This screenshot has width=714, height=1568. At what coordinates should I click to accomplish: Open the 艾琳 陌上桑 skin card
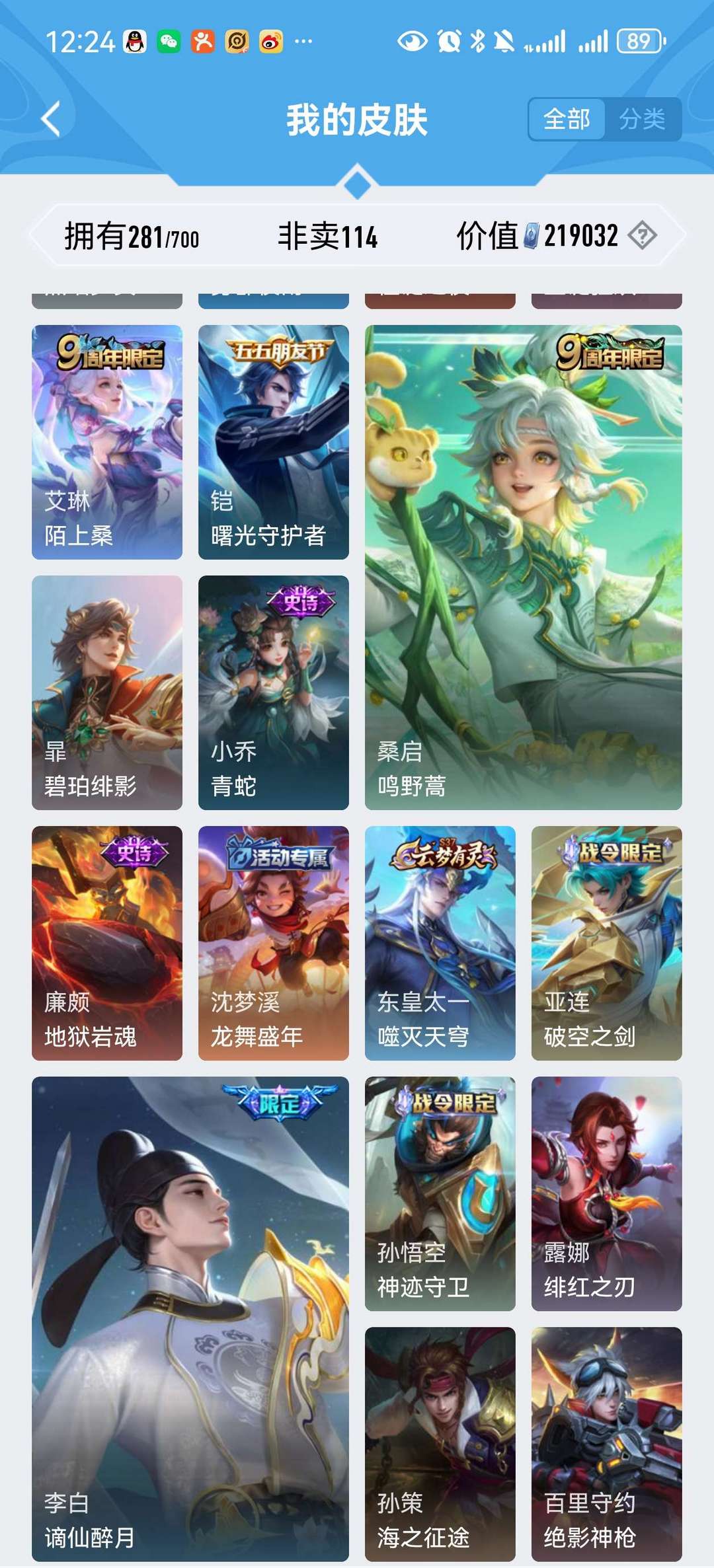click(107, 442)
